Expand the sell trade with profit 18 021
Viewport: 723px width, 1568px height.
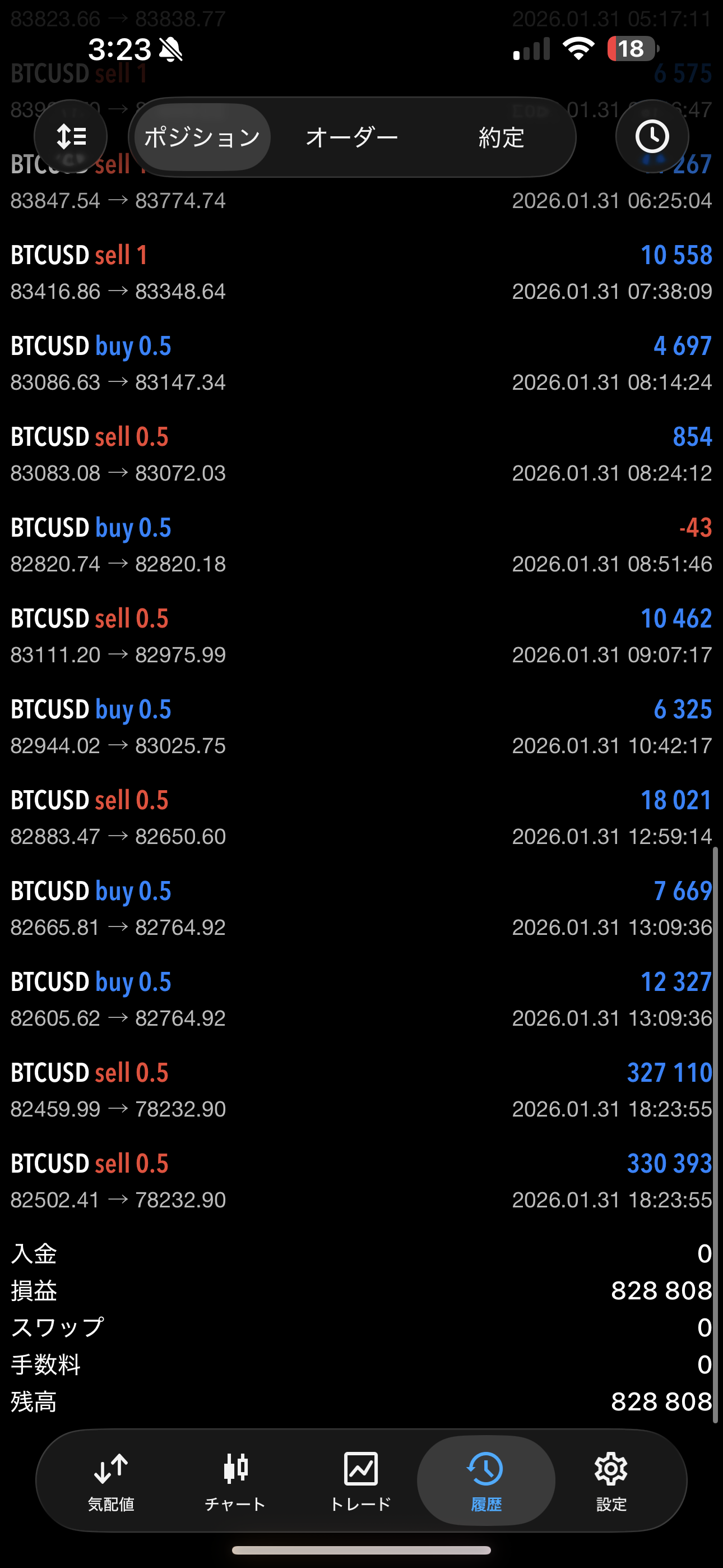point(361,818)
